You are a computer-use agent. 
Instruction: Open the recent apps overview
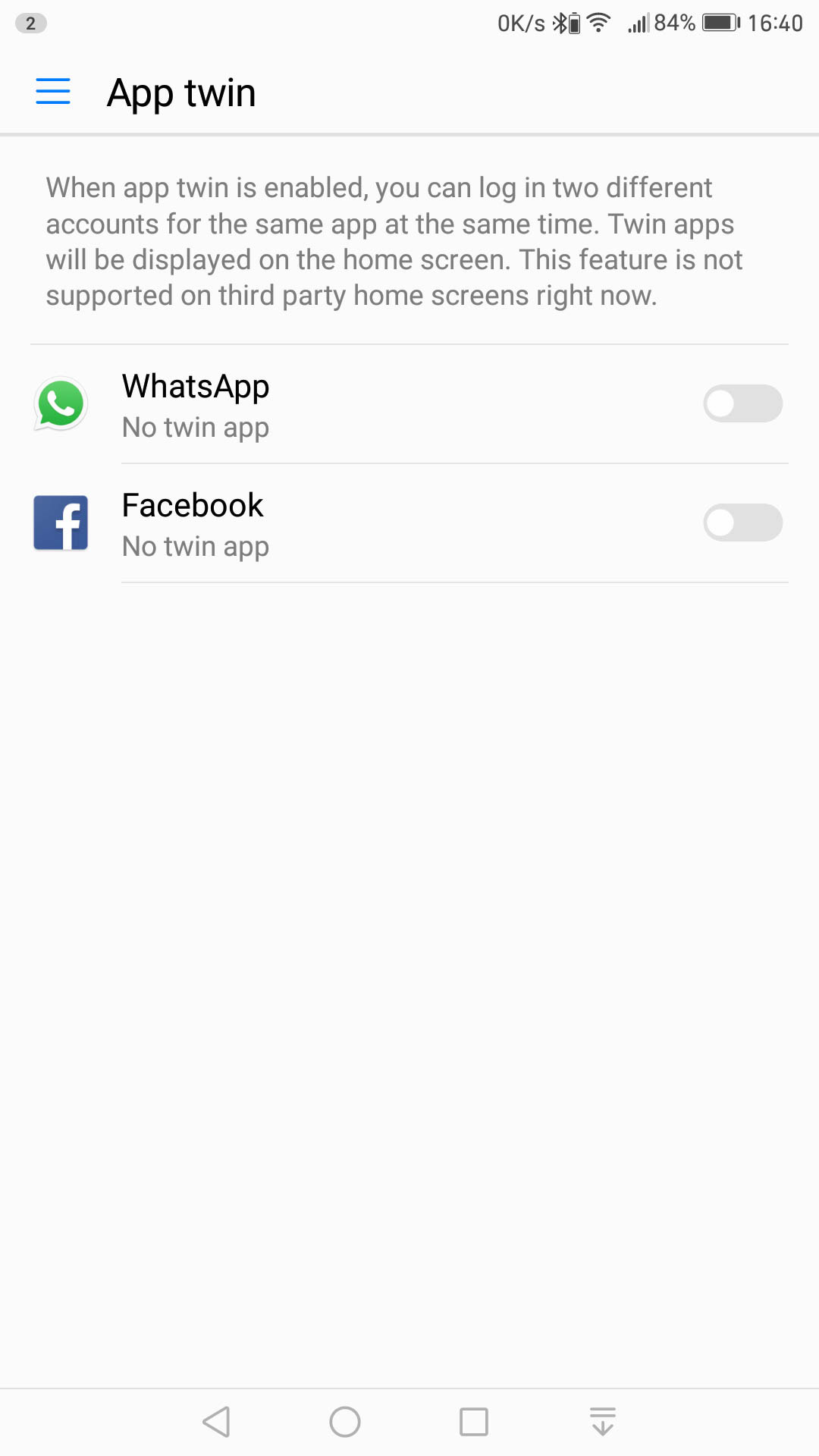(x=474, y=1421)
